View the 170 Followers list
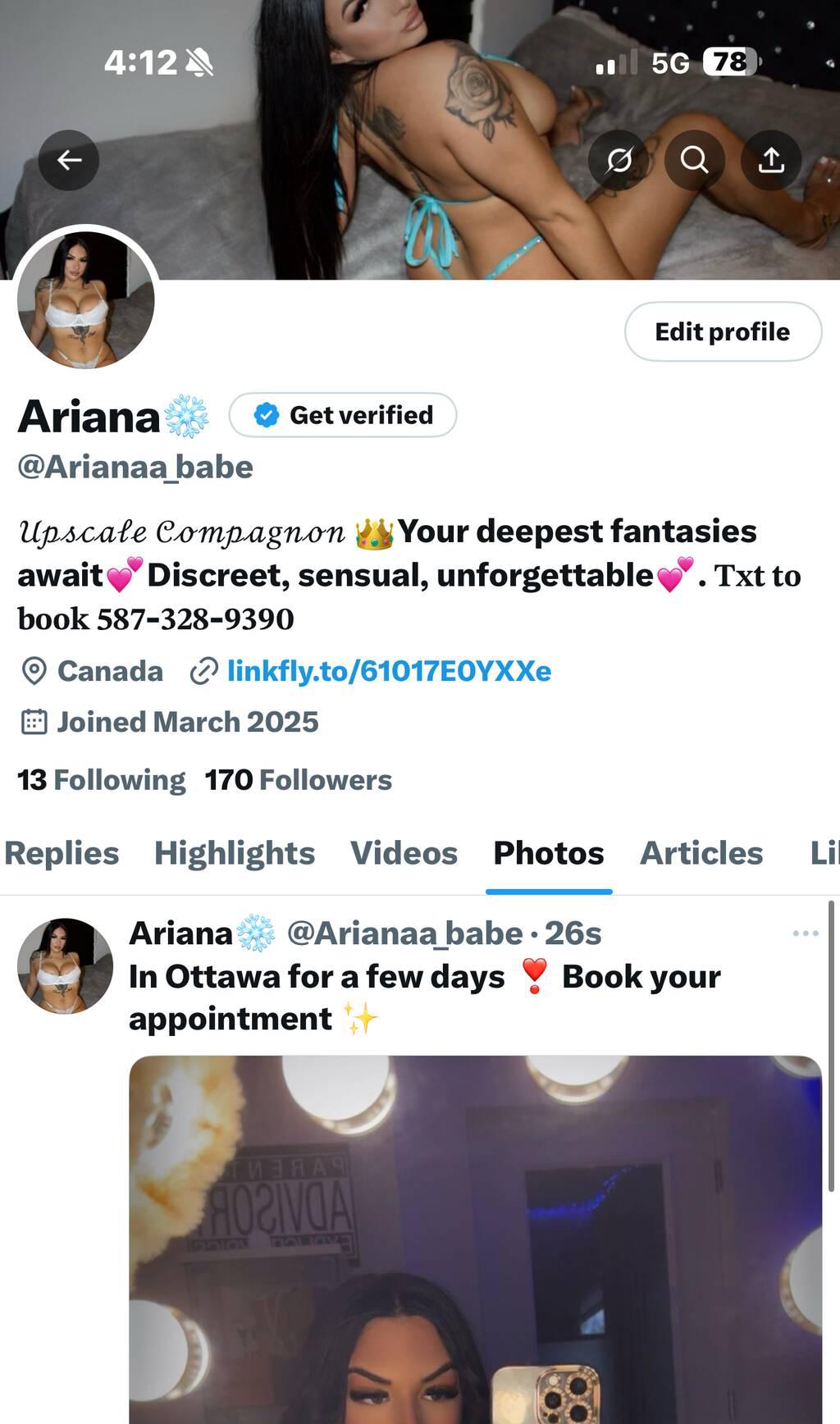Image resolution: width=840 pixels, height=1424 pixels. [x=299, y=780]
